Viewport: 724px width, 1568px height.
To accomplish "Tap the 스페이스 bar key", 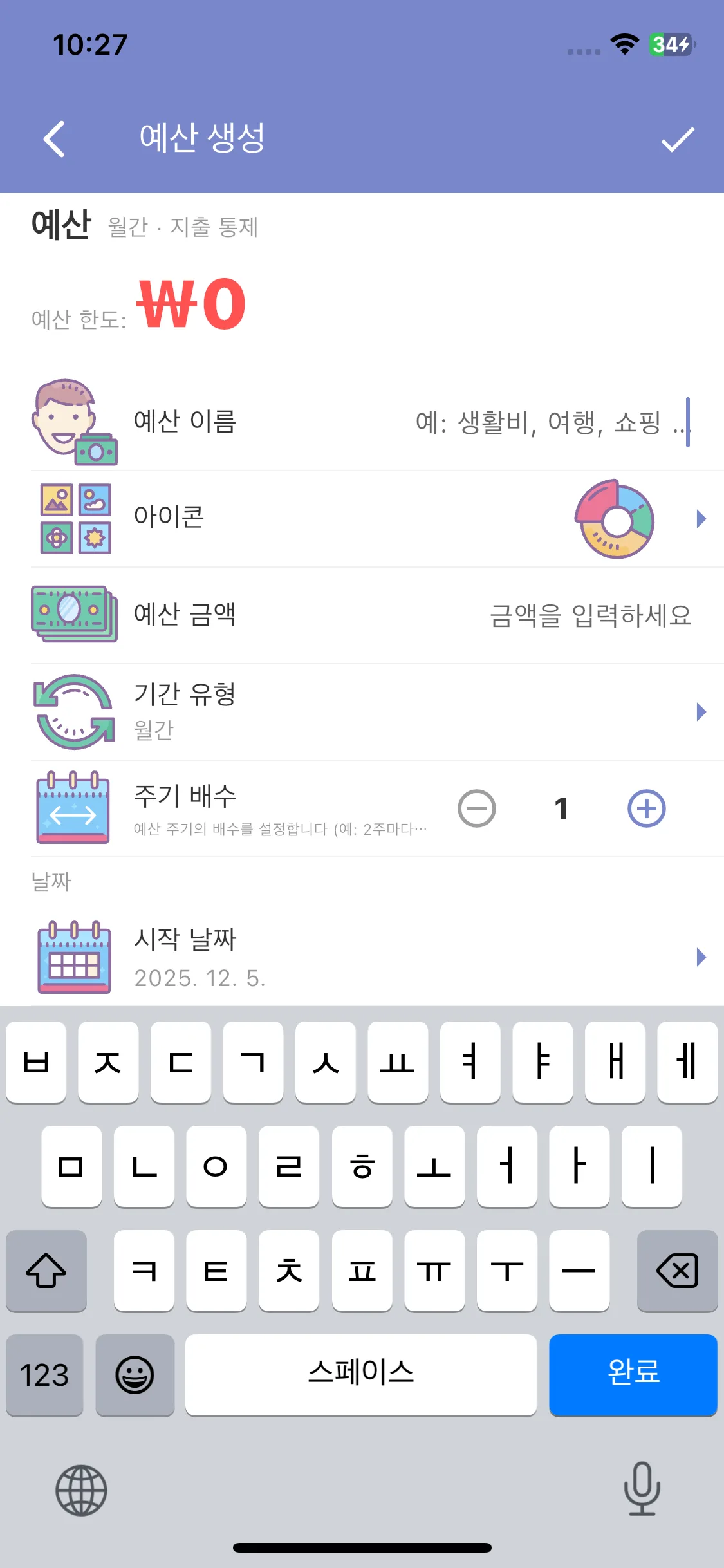I will point(360,1374).
